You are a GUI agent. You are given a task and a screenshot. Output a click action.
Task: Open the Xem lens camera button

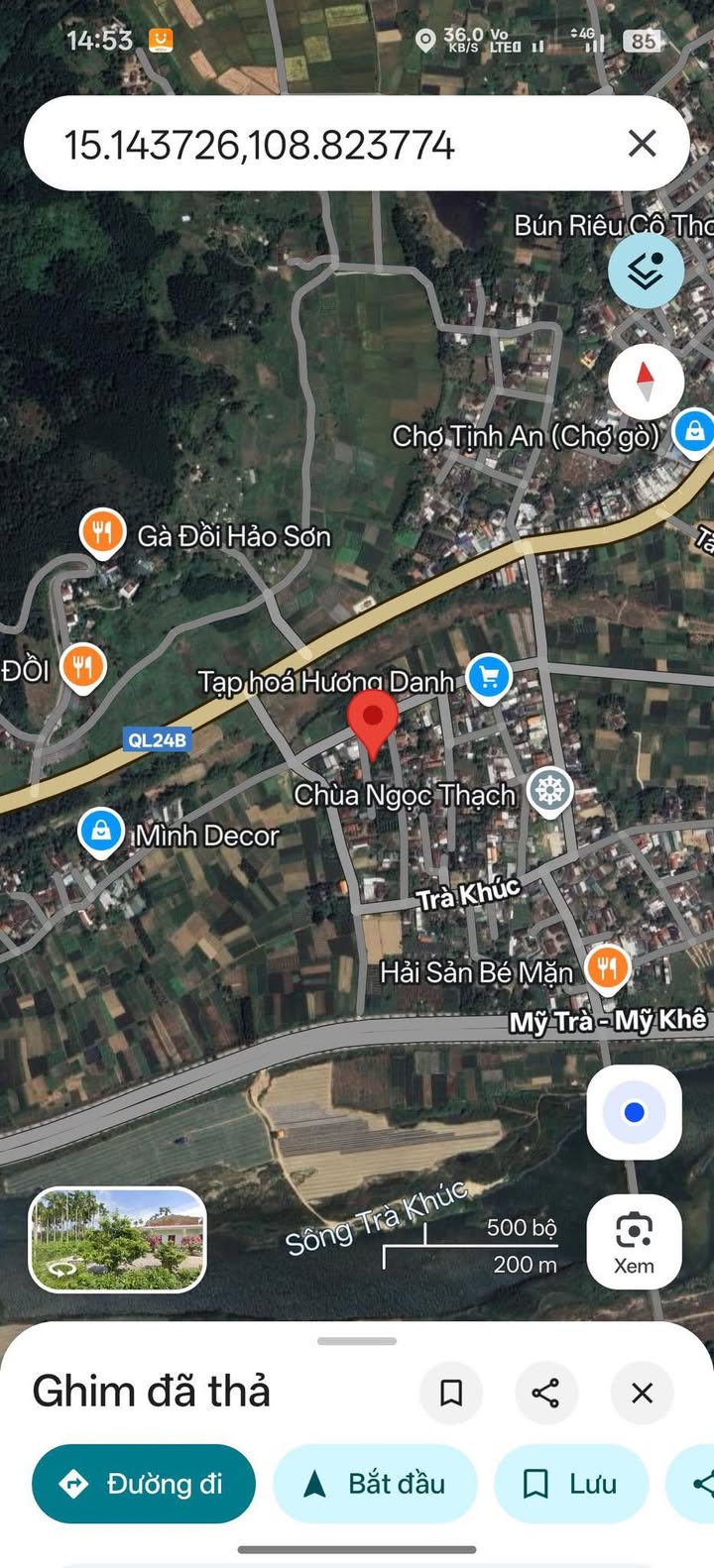634,1243
